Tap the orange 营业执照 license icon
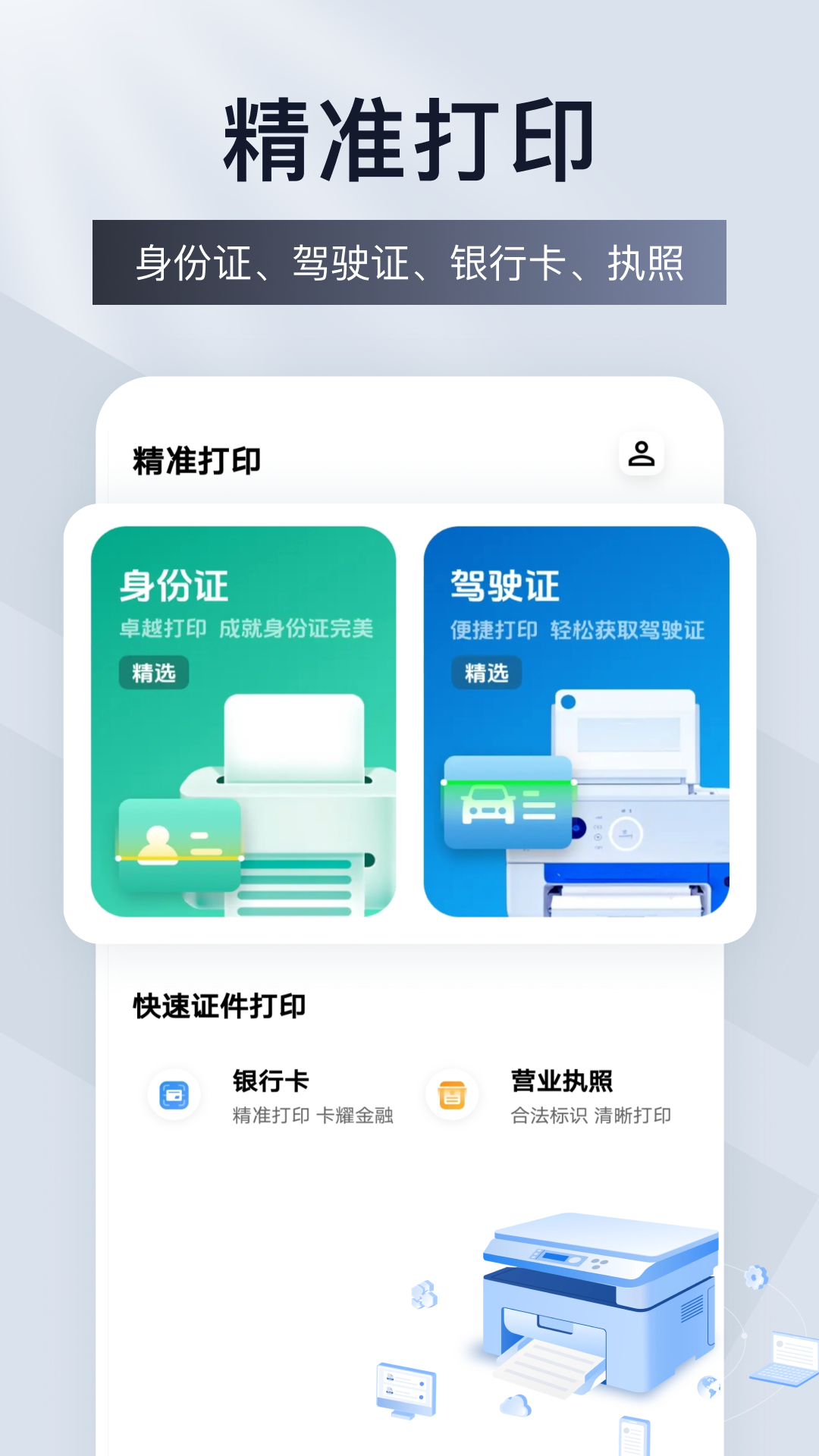The width and height of the screenshot is (819, 1456). (454, 1094)
